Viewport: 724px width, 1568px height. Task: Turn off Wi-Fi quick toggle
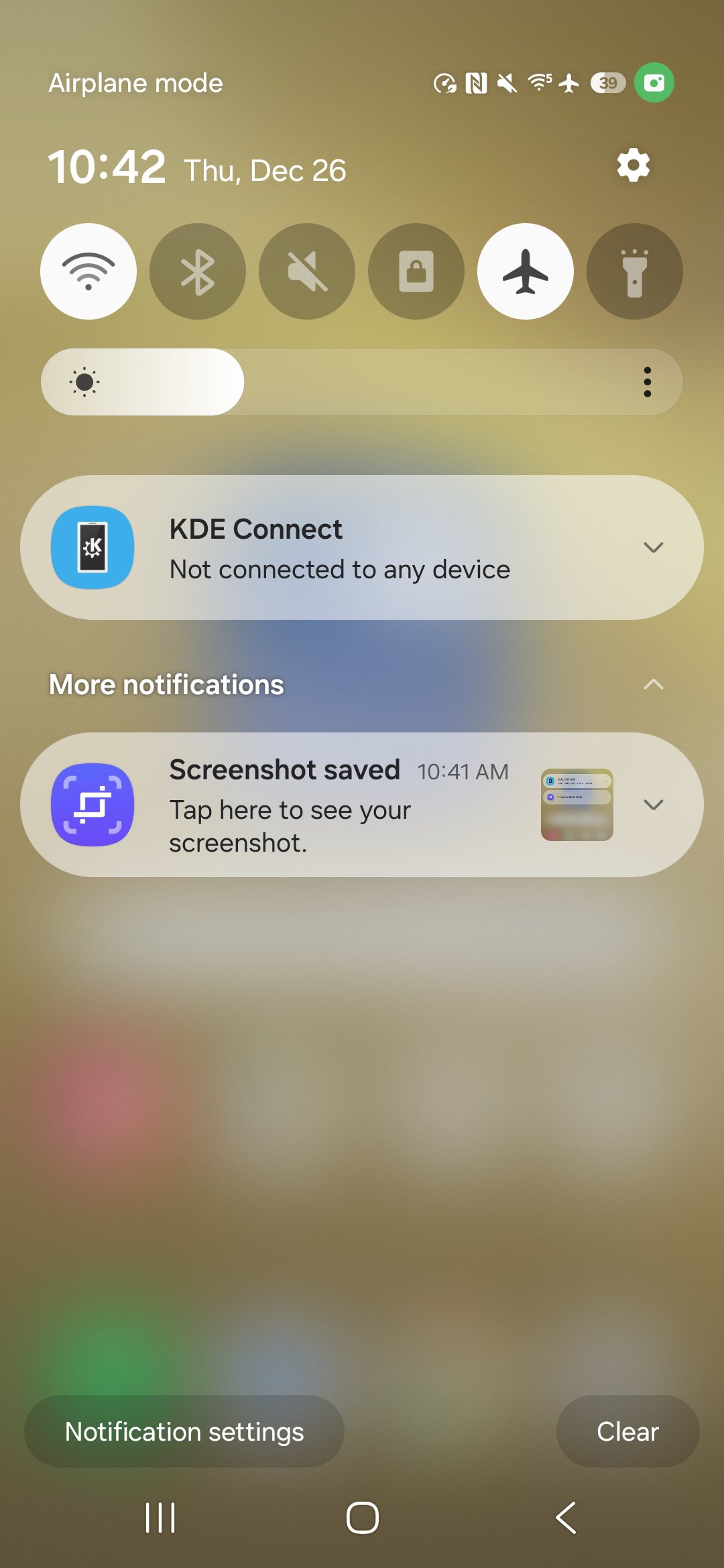[88, 271]
